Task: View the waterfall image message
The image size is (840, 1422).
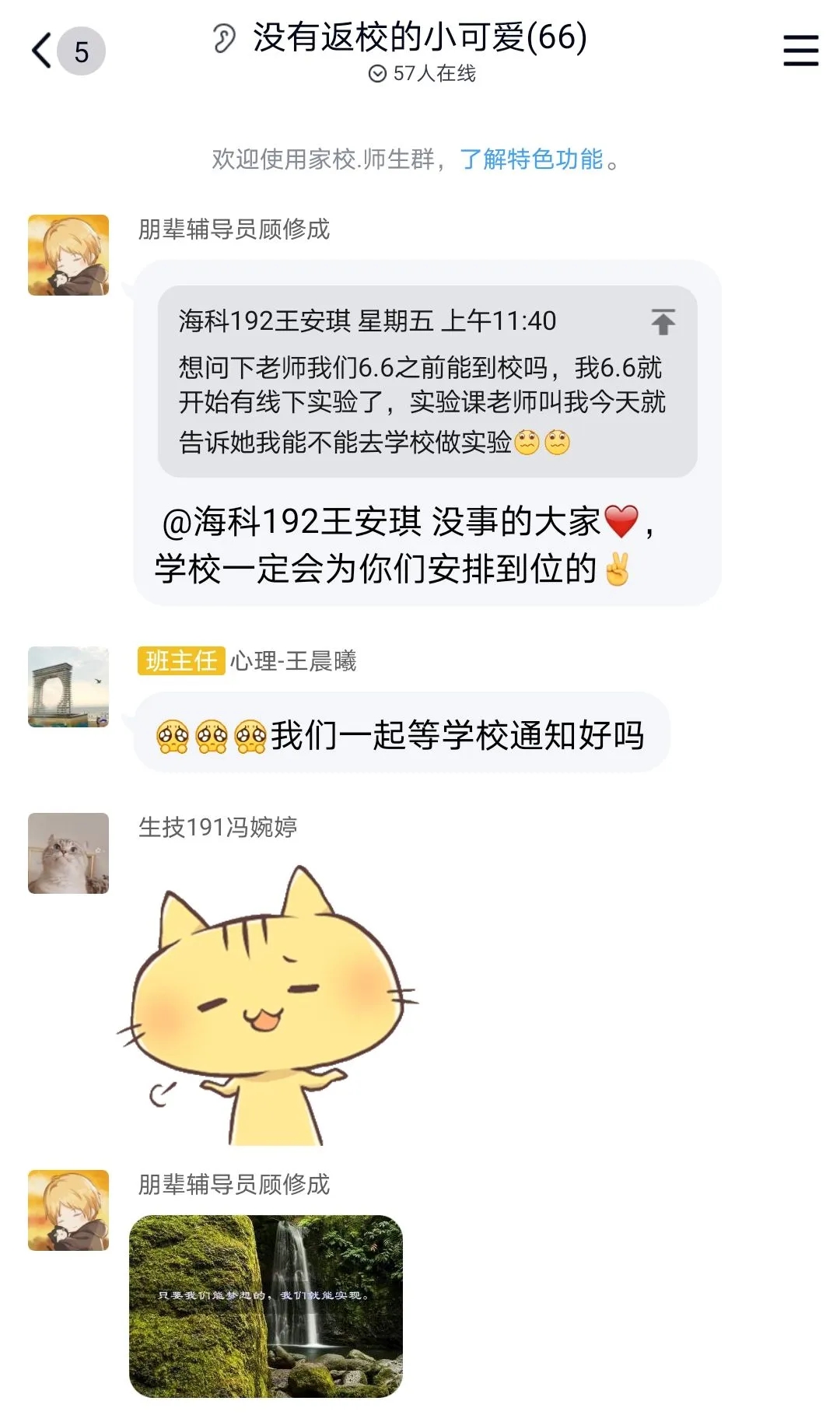Action: click(266, 1306)
